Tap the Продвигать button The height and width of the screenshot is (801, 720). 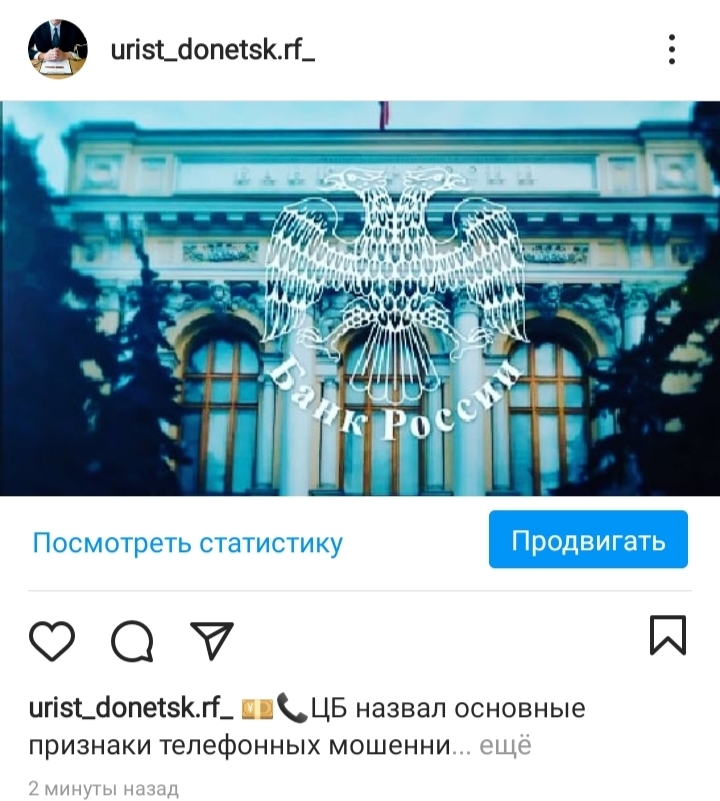pyautogui.click(x=588, y=541)
